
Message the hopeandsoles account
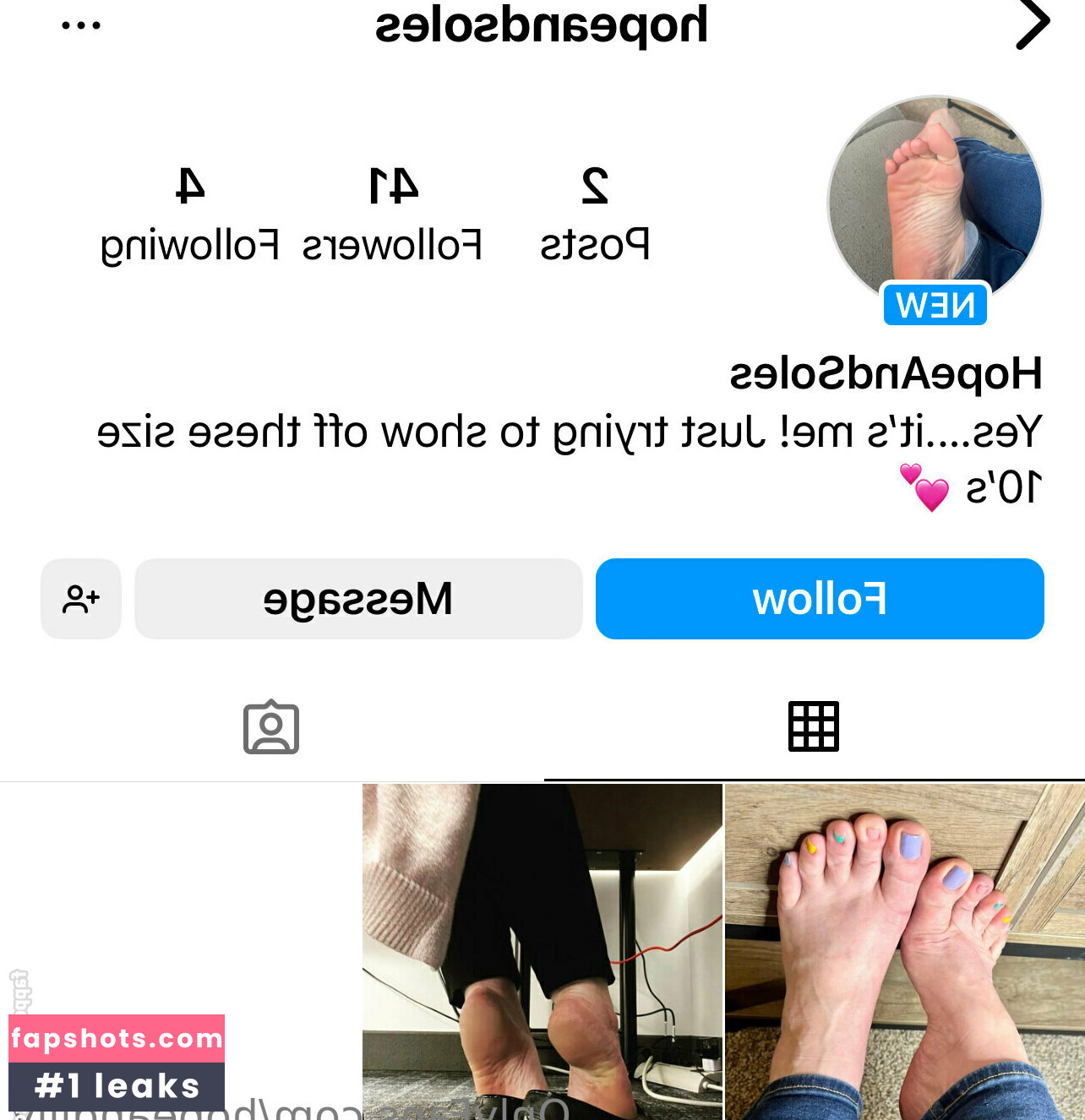point(358,599)
